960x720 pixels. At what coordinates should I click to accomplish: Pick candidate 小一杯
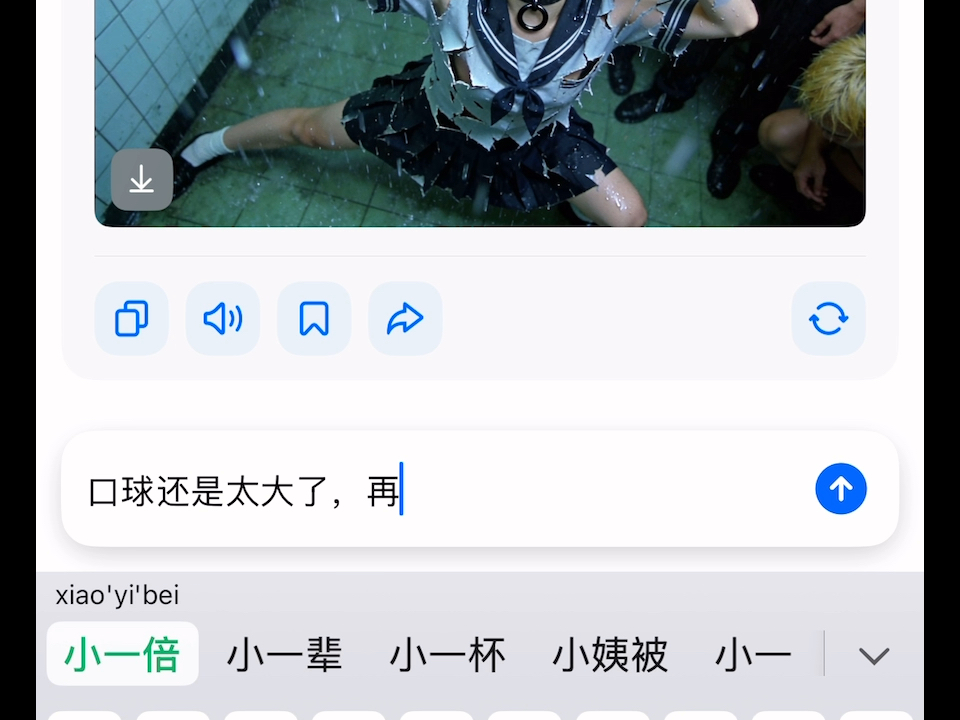[448, 655]
